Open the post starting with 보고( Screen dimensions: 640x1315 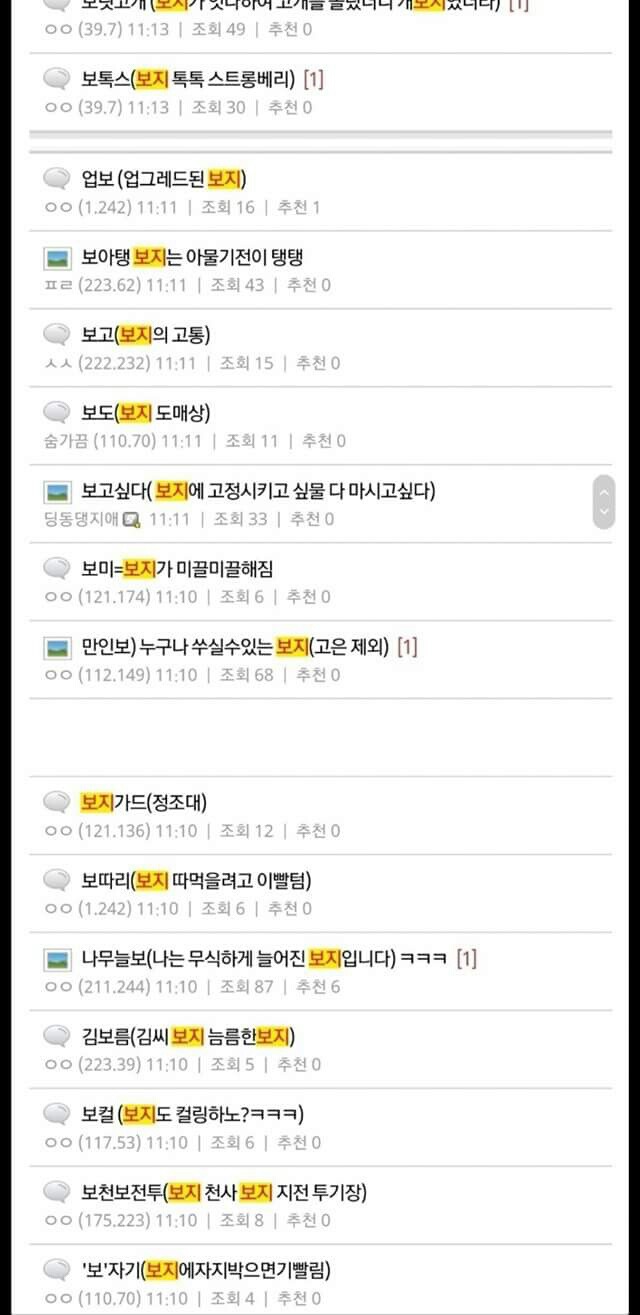pyautogui.click(x=145, y=335)
